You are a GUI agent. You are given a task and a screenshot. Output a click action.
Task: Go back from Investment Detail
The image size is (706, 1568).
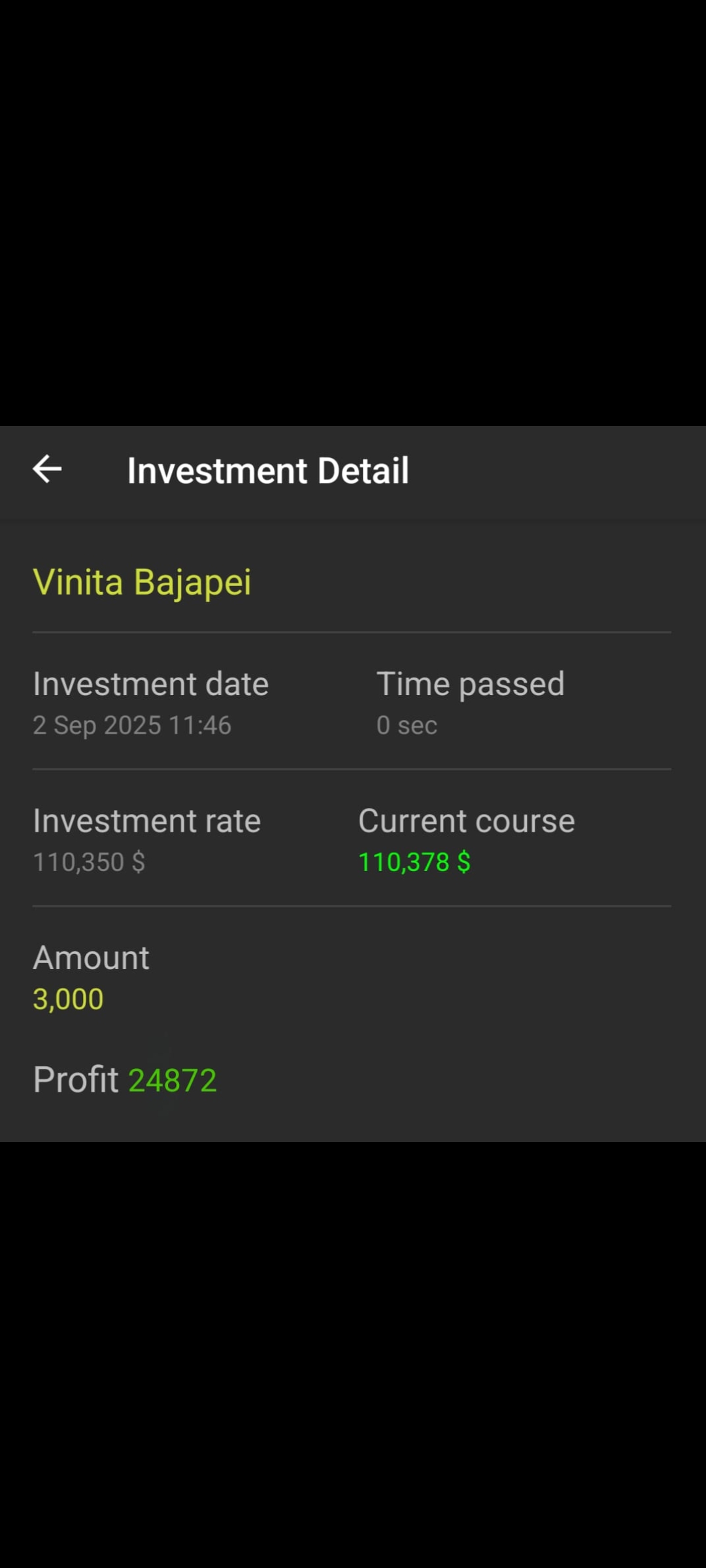47,469
